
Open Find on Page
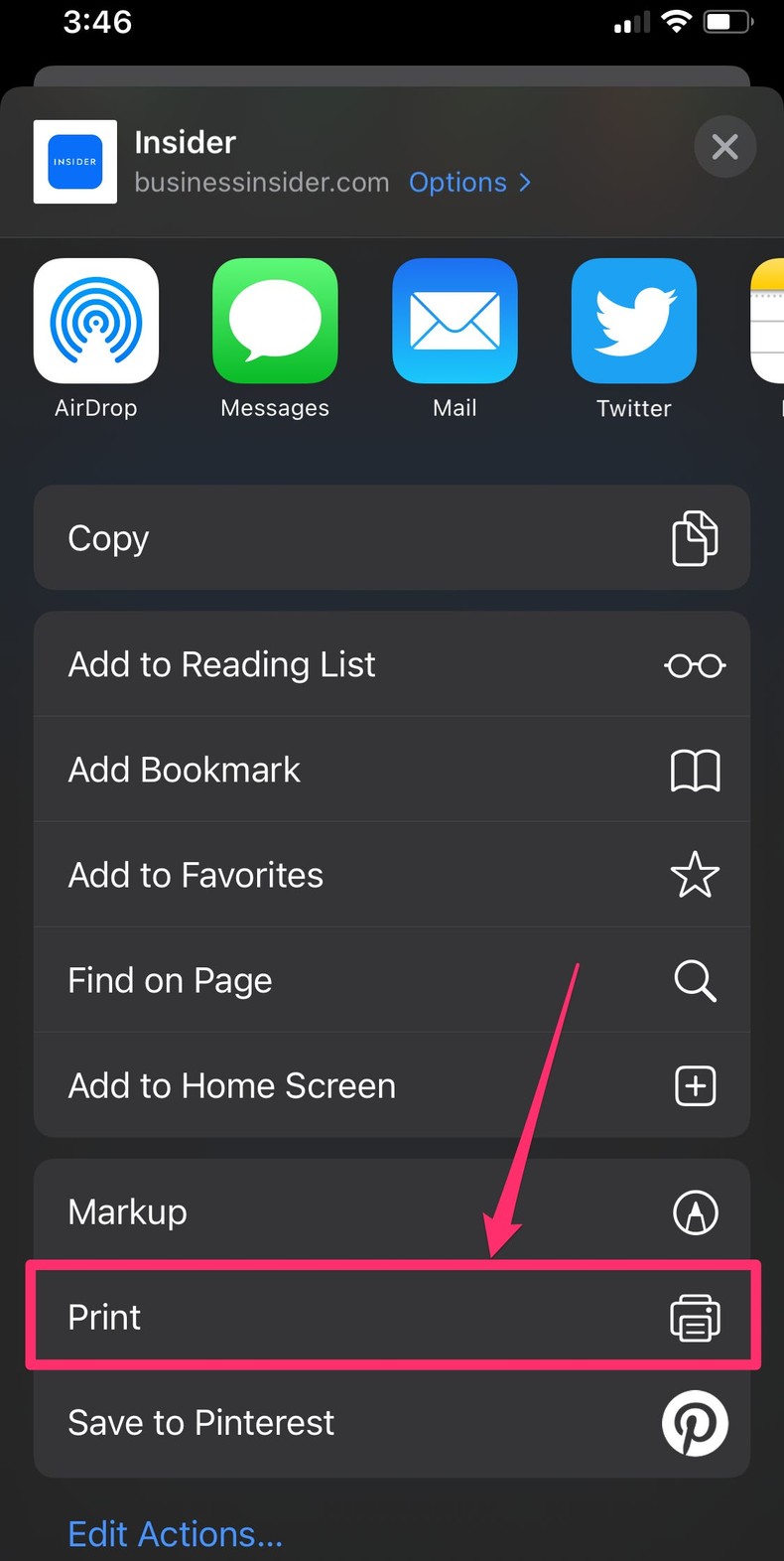[x=391, y=980]
